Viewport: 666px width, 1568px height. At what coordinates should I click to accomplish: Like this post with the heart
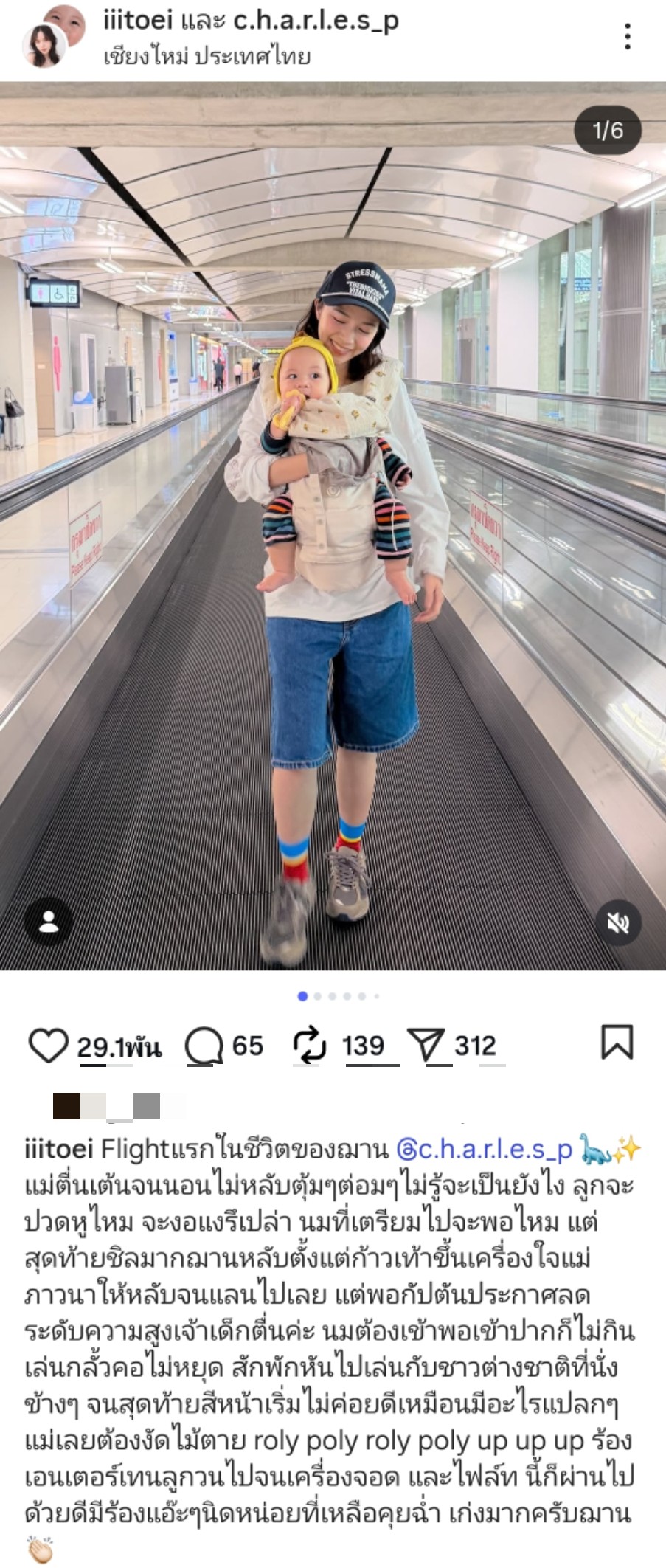(x=47, y=1046)
